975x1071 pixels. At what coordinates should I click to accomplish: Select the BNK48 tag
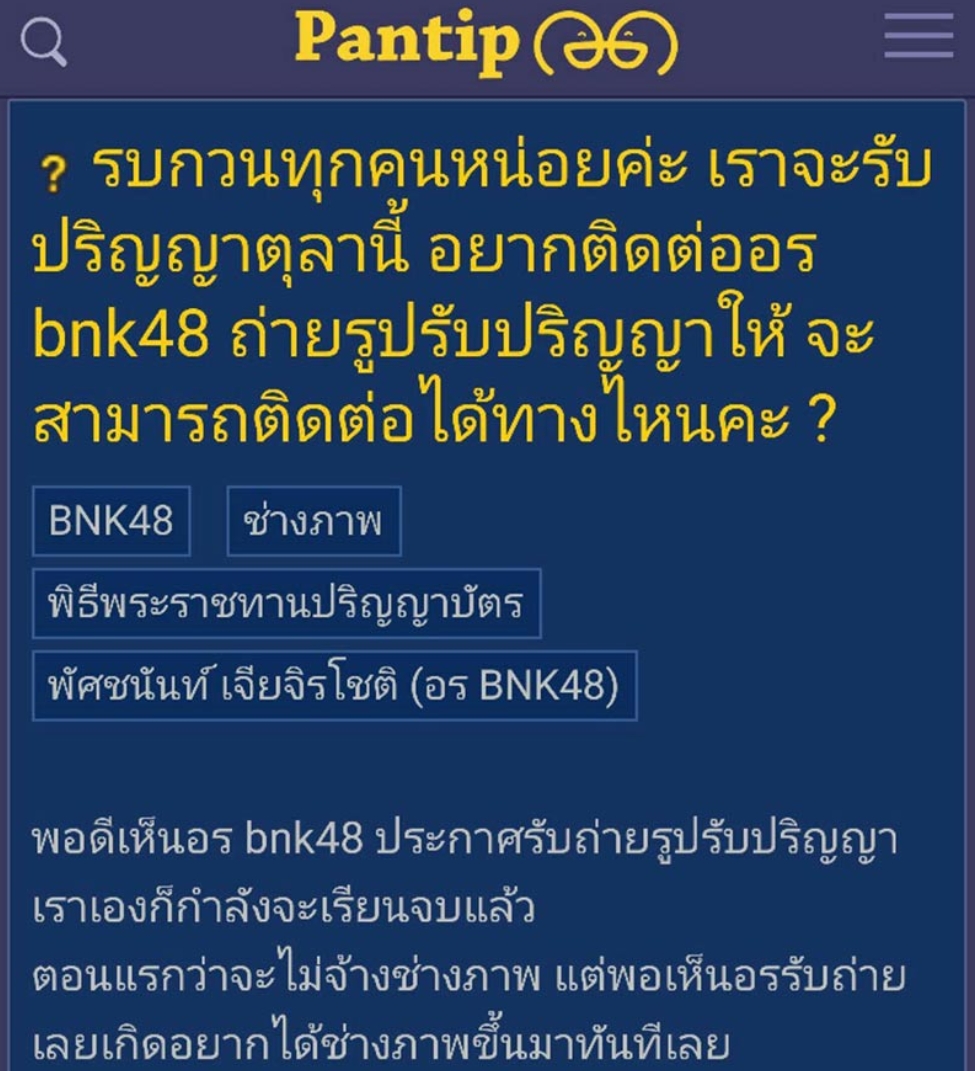coord(111,521)
